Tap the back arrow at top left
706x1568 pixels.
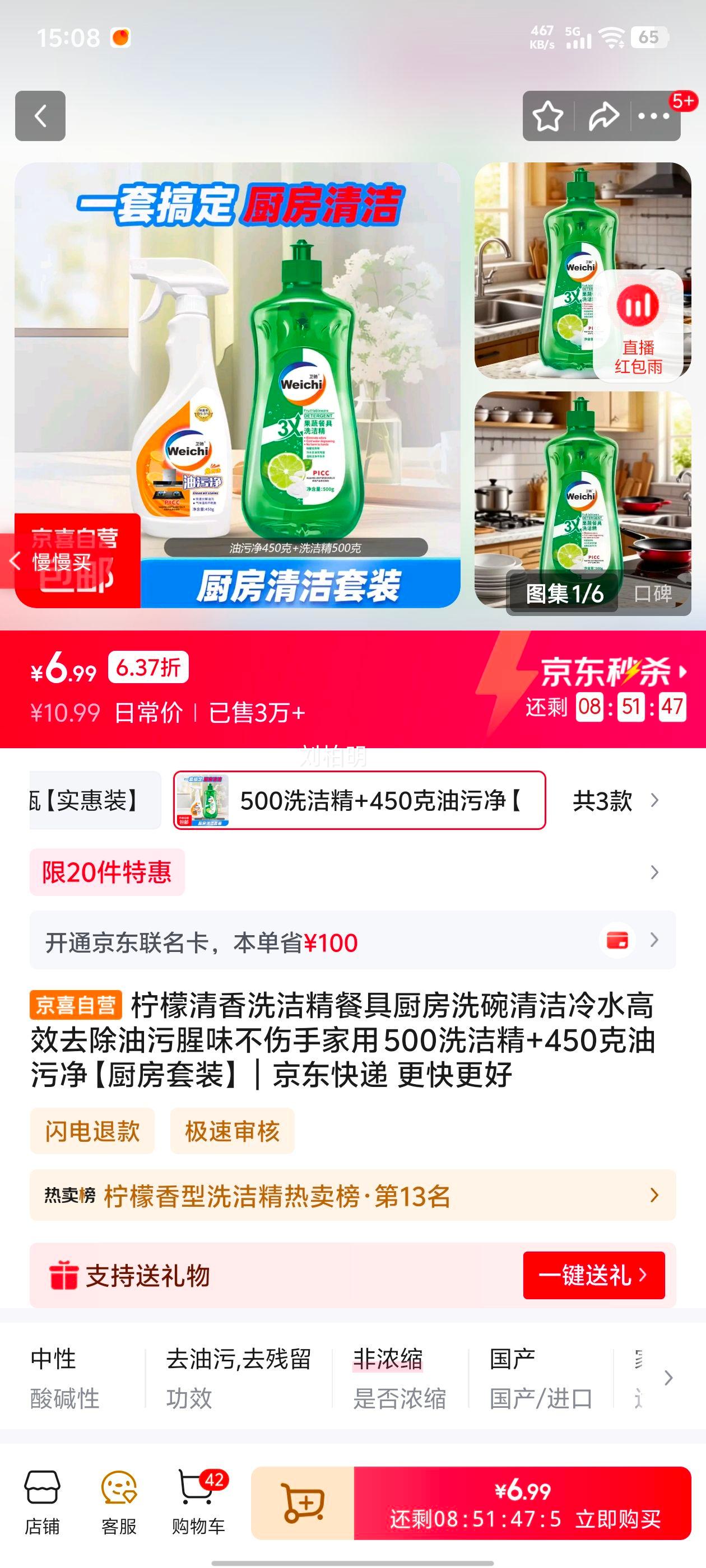(41, 116)
